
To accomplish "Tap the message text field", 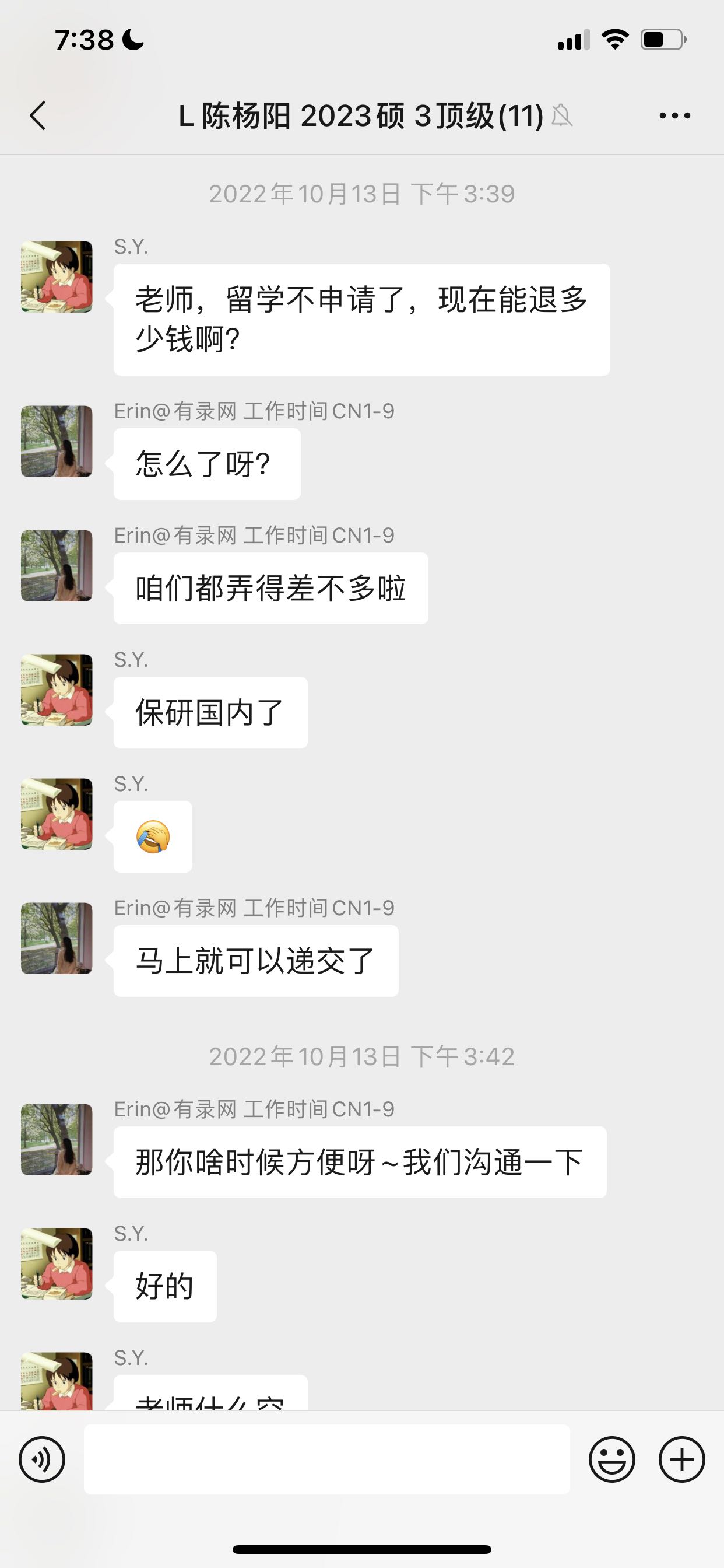I will [x=326, y=1459].
